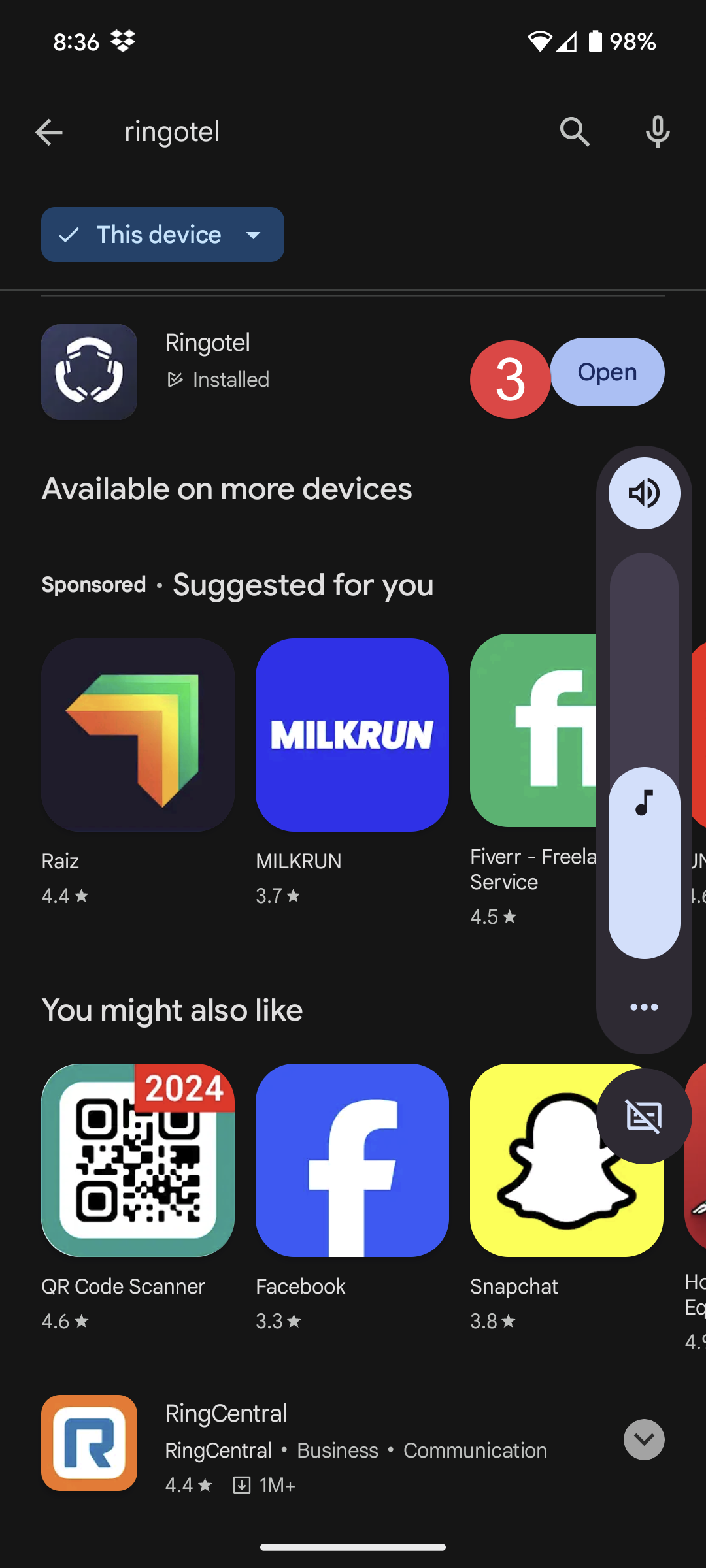The height and width of the screenshot is (1568, 706).
Task: Open the MILKRUN app card
Action: pyautogui.click(x=352, y=735)
